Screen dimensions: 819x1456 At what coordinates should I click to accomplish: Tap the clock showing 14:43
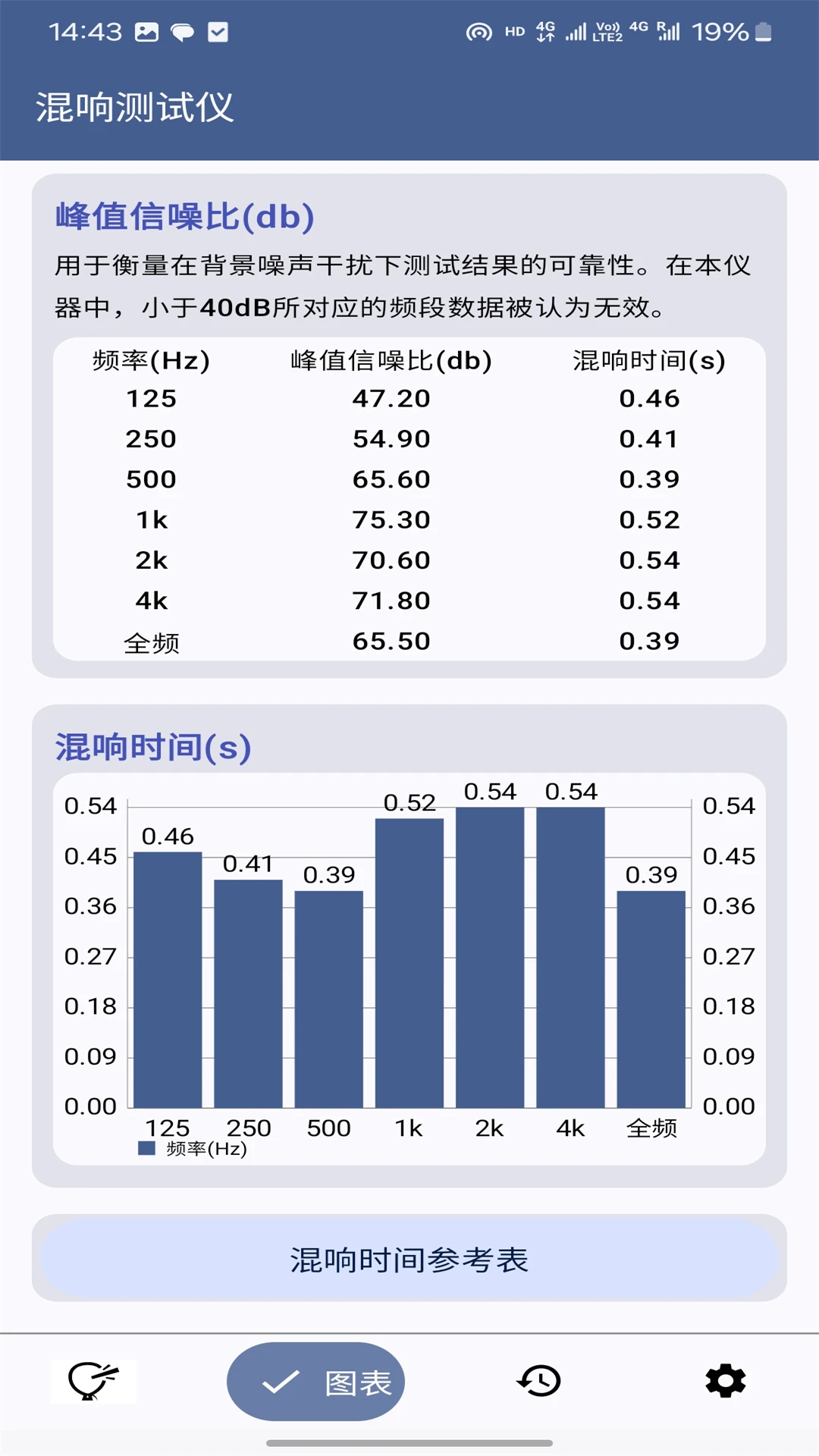click(x=86, y=30)
